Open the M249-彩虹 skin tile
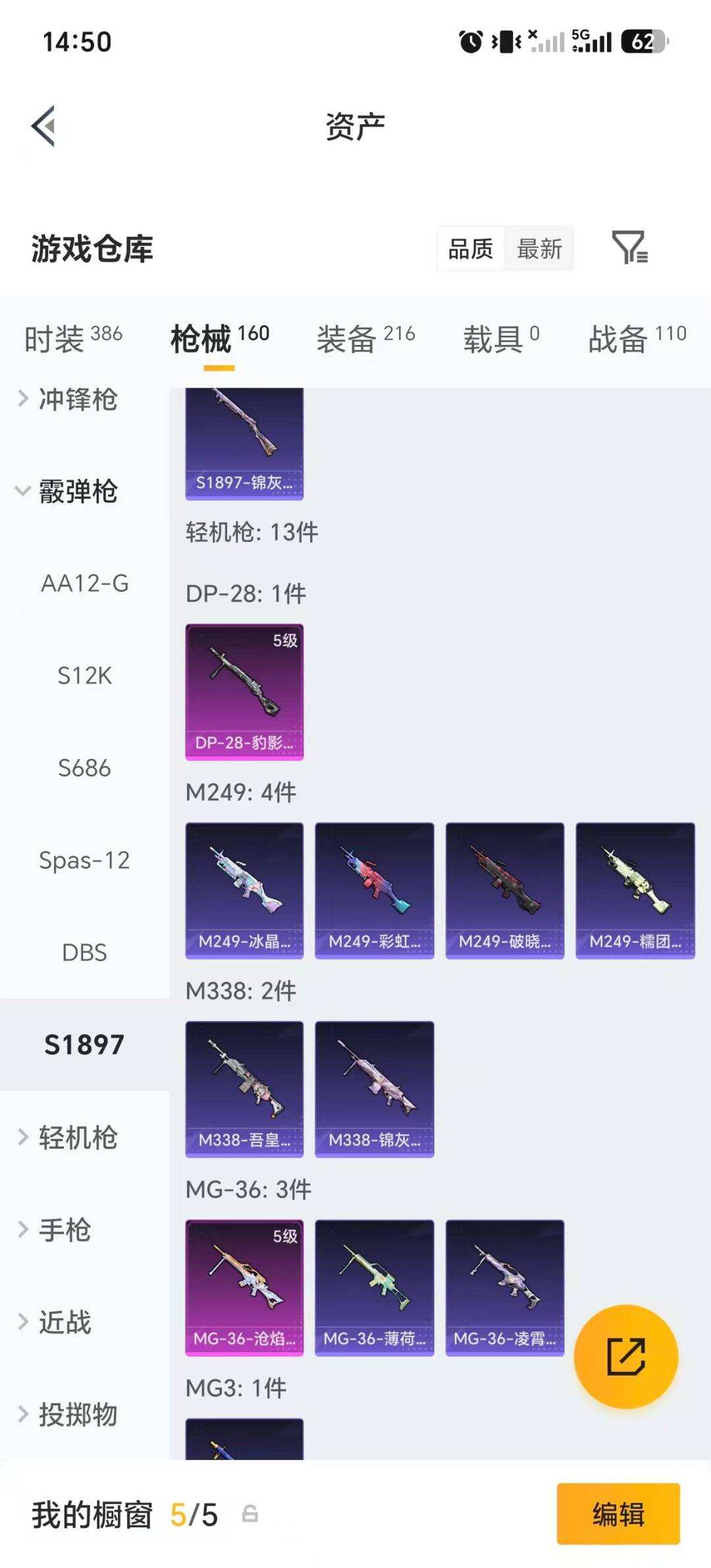The height and width of the screenshot is (1568, 711). [x=375, y=891]
